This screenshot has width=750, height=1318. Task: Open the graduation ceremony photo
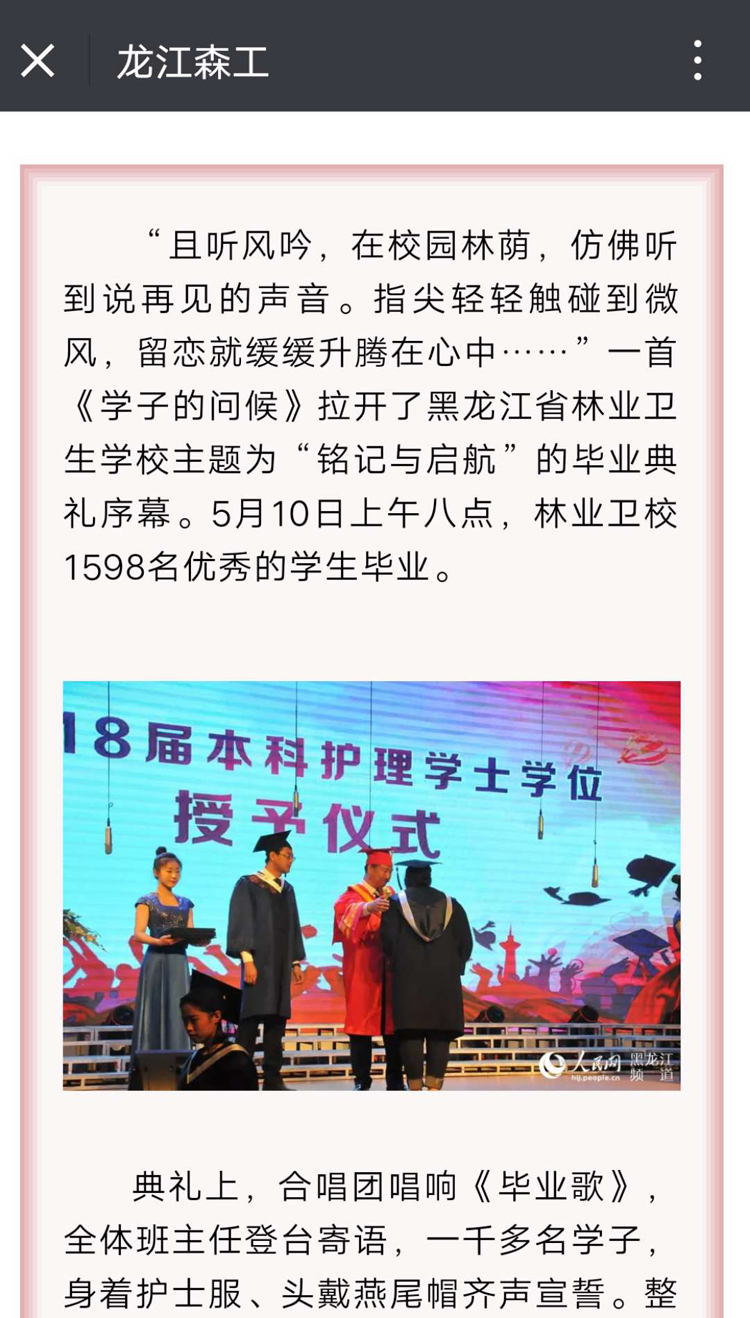[x=372, y=885]
